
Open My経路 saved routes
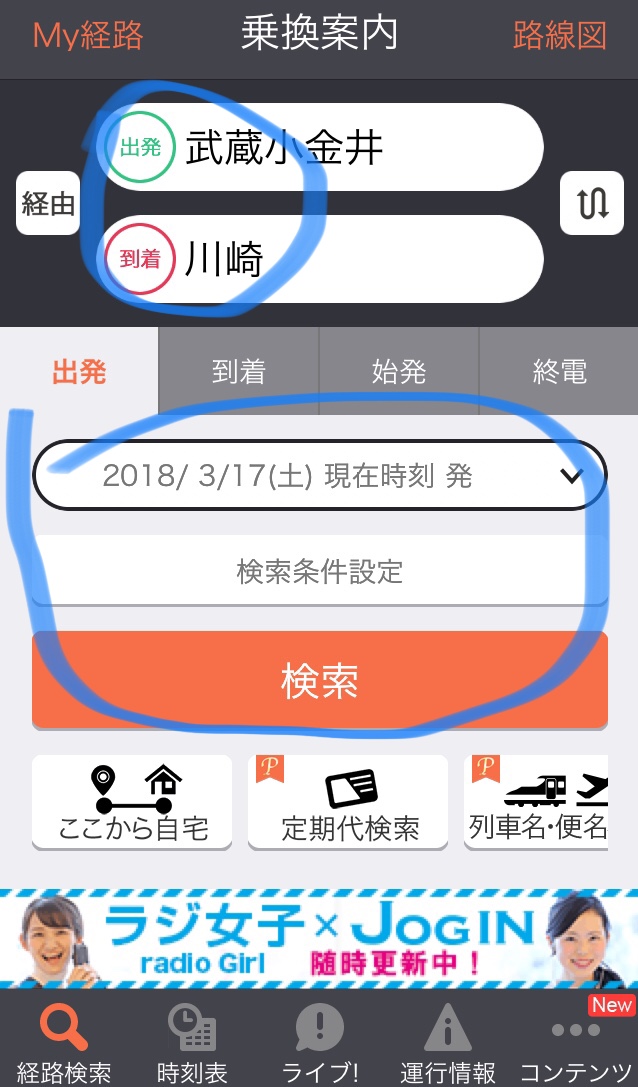(88, 36)
